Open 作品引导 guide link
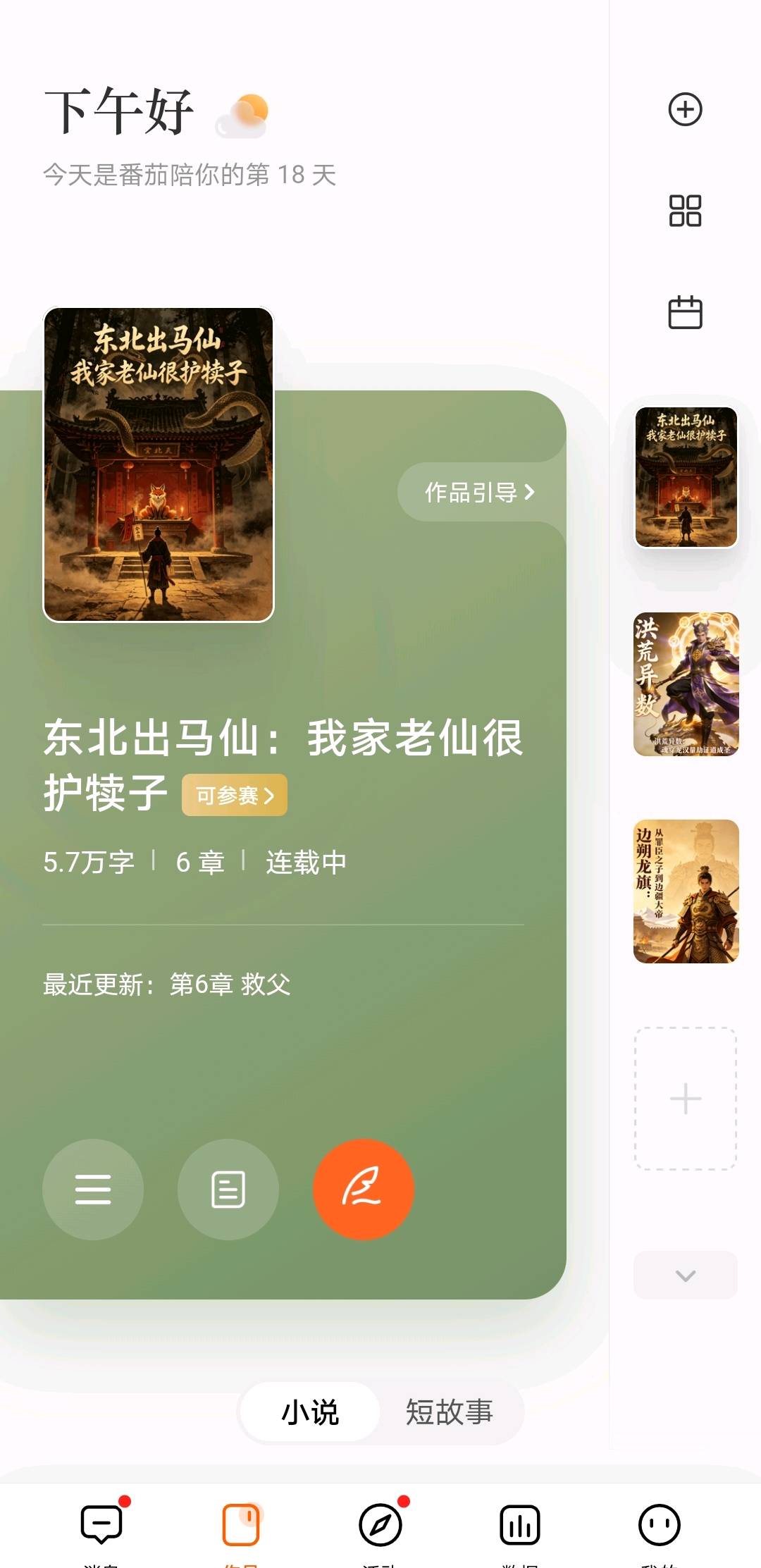 click(x=480, y=492)
